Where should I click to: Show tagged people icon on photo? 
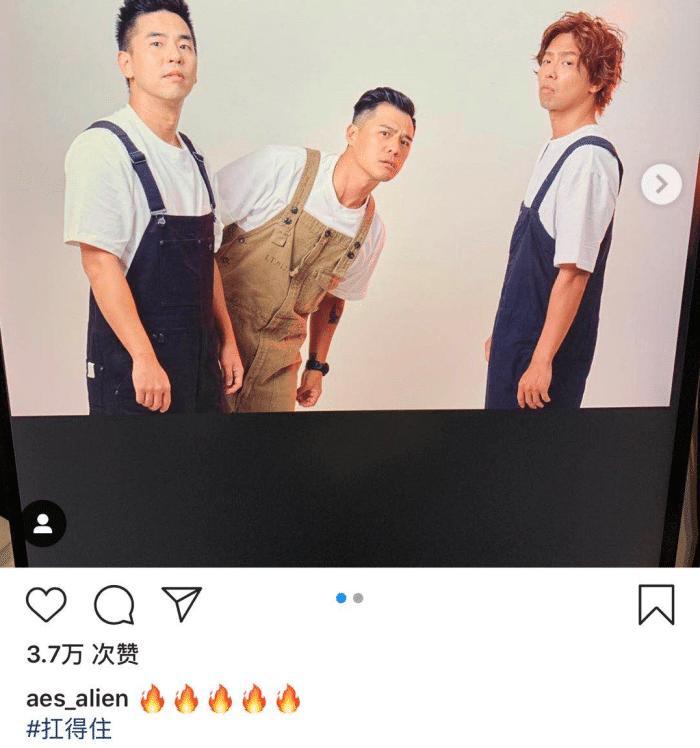pyautogui.click(x=43, y=524)
